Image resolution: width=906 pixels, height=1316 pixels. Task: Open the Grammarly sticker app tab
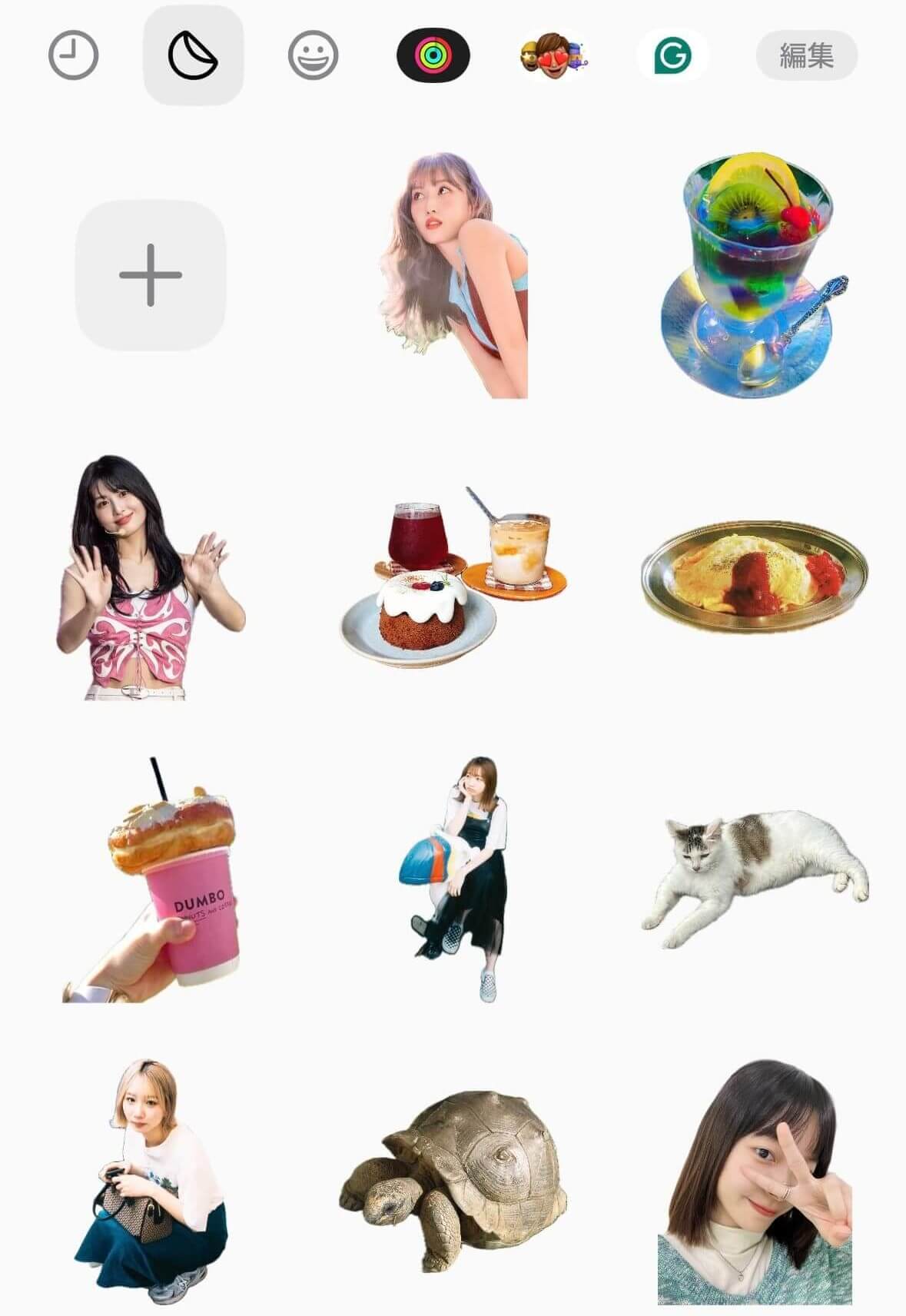click(x=672, y=55)
